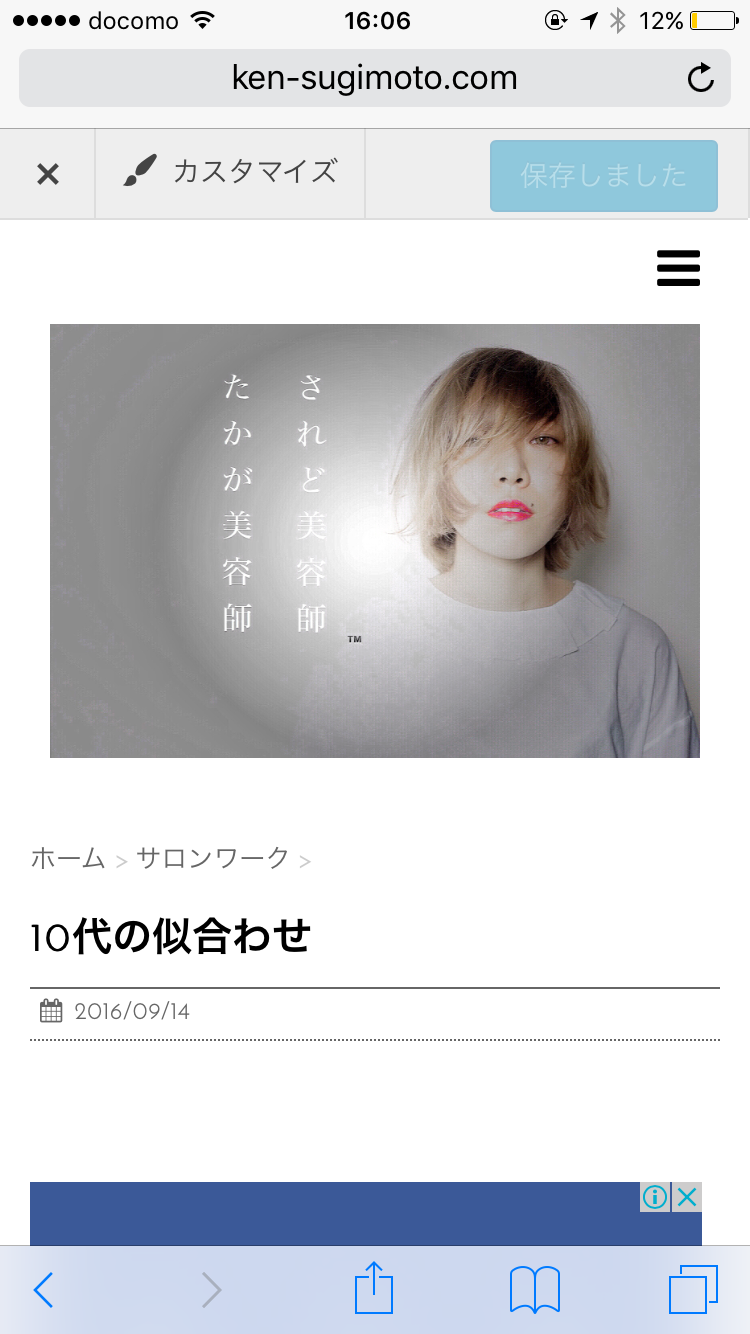Open the site header banner image

coord(375,540)
